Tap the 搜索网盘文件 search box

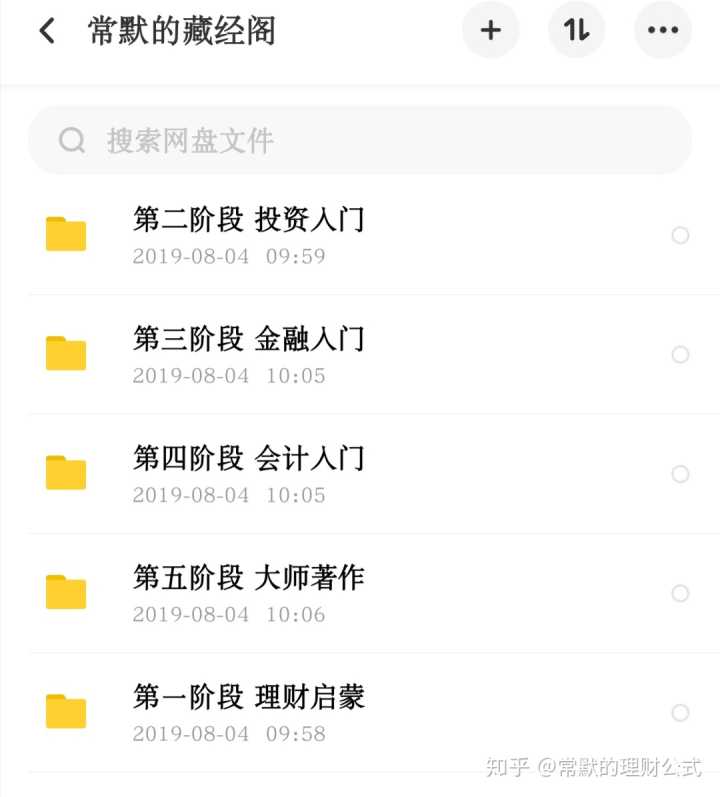click(x=360, y=140)
